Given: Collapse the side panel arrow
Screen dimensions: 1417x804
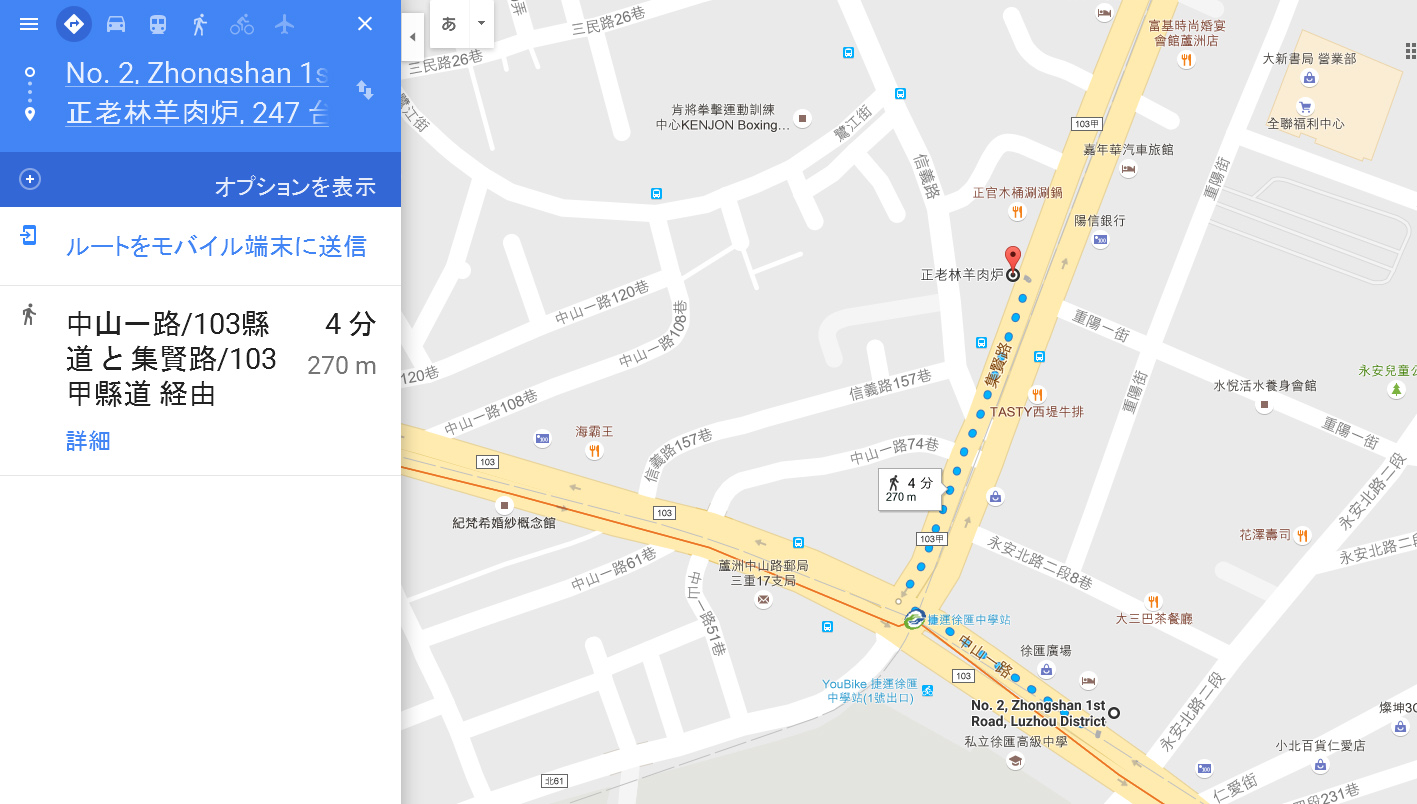Looking at the screenshot, I should (413, 37).
